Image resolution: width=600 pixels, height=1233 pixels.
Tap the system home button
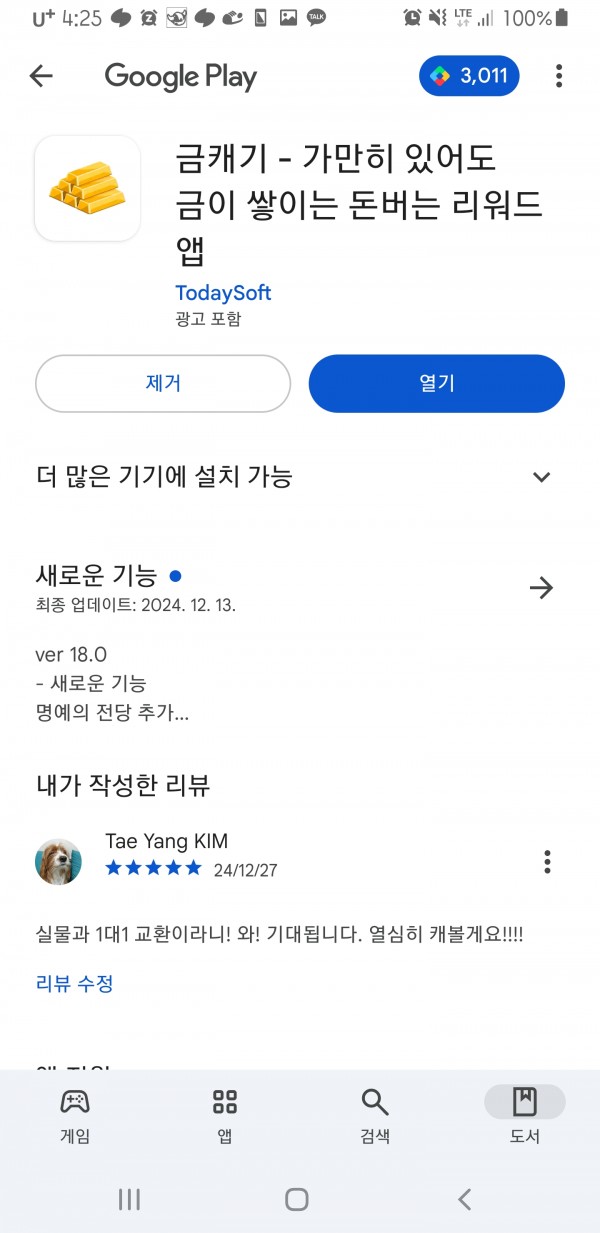[x=297, y=1199]
